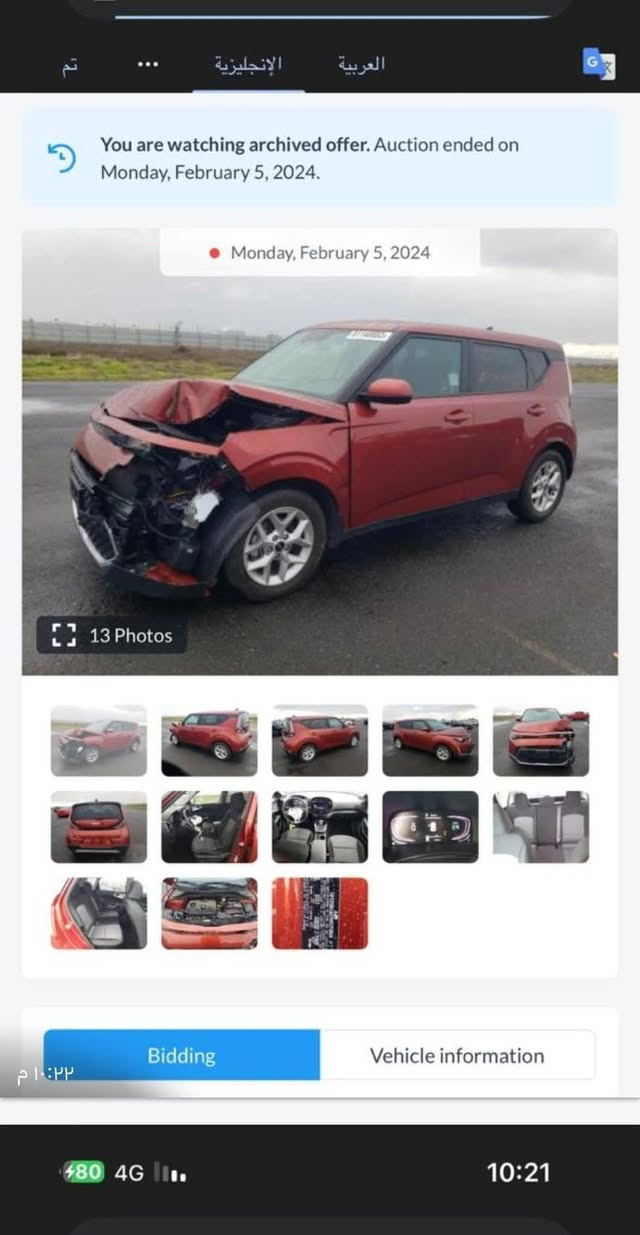Image resolution: width=640 pixels, height=1235 pixels.
Task: Open the gray rear seats thumbnail
Action: (x=540, y=827)
